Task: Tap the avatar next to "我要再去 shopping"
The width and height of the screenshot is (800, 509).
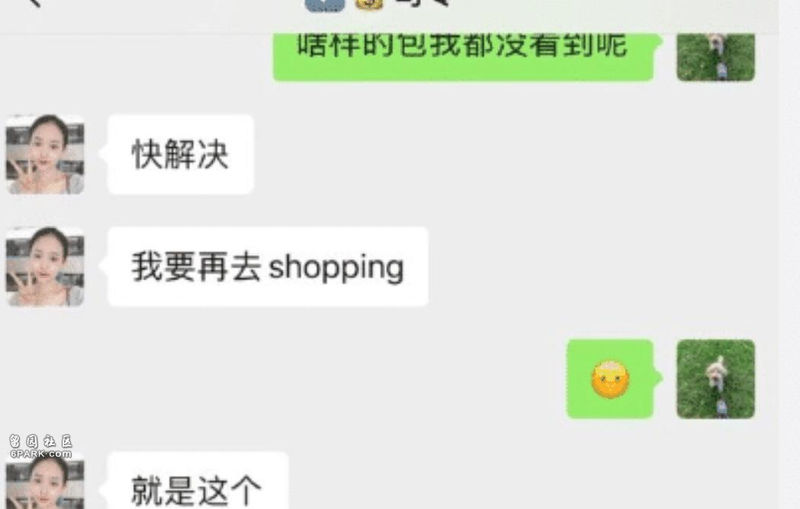Action: point(45,266)
